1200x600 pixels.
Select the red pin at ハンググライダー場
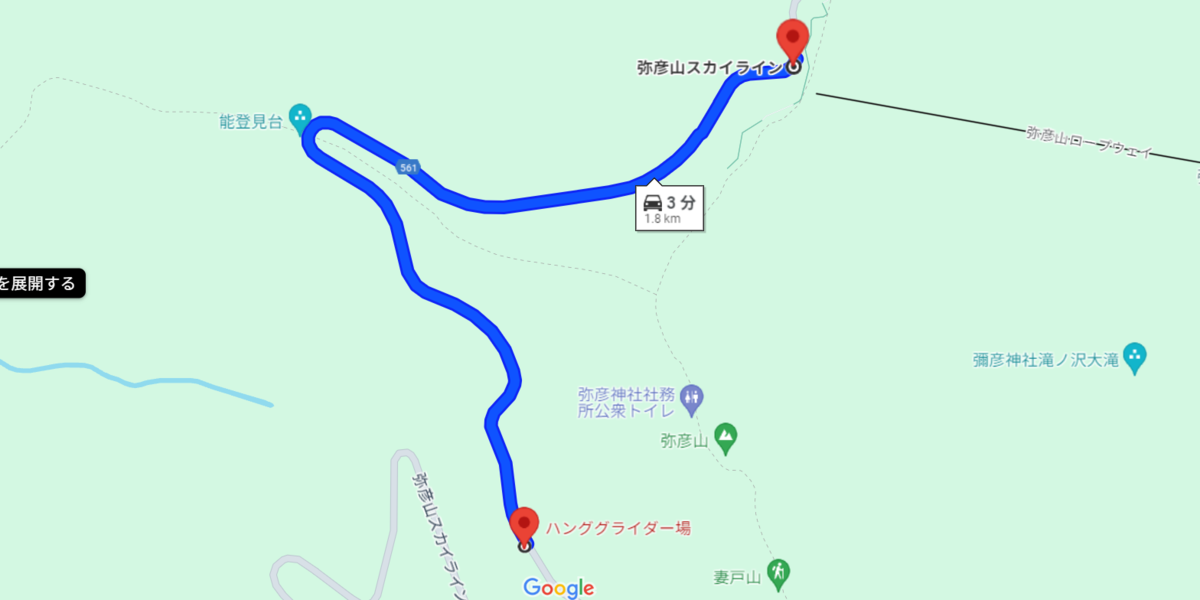tap(523, 524)
